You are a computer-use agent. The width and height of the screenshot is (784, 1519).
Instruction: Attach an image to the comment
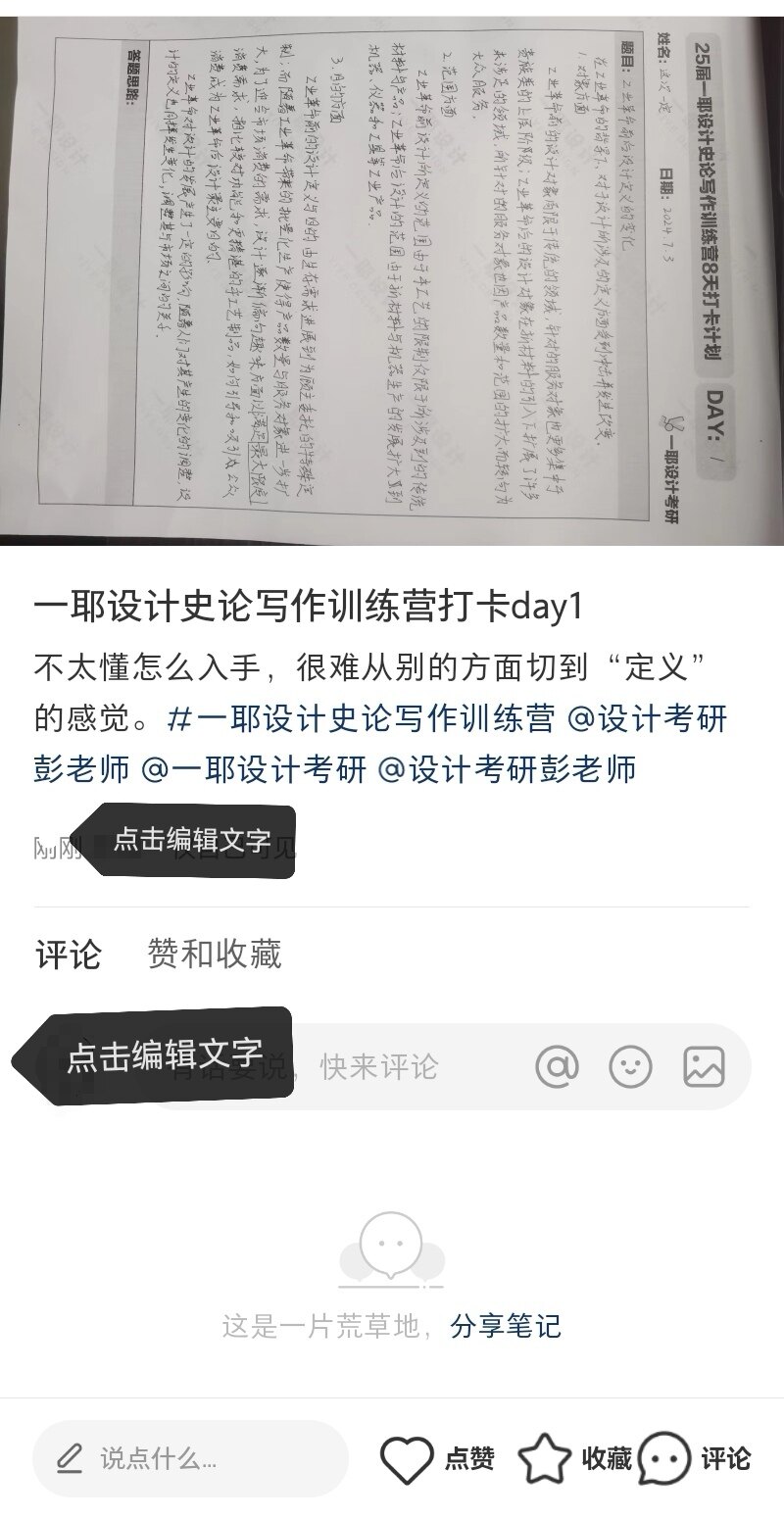[x=704, y=1066]
